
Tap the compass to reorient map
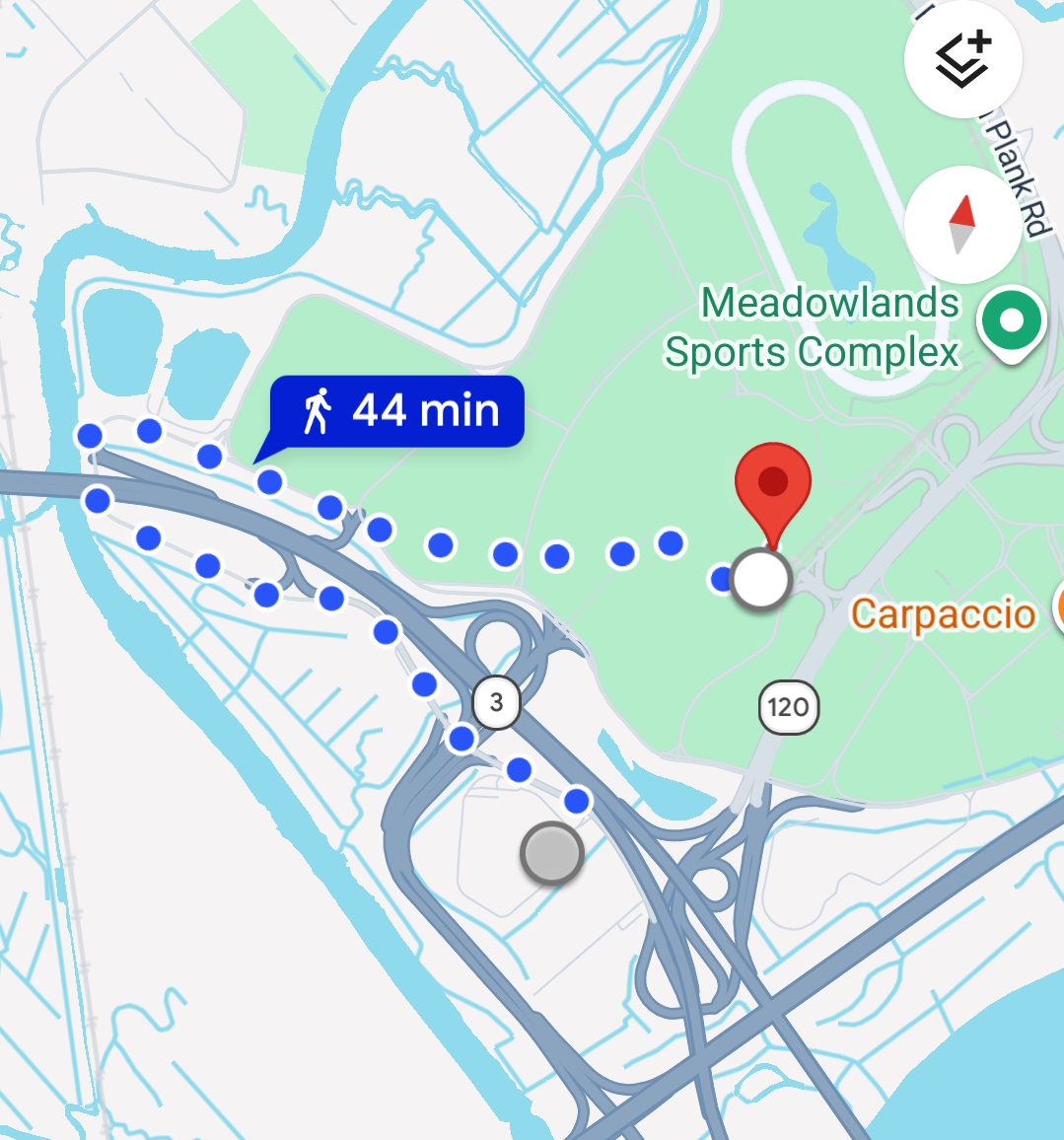tap(963, 225)
